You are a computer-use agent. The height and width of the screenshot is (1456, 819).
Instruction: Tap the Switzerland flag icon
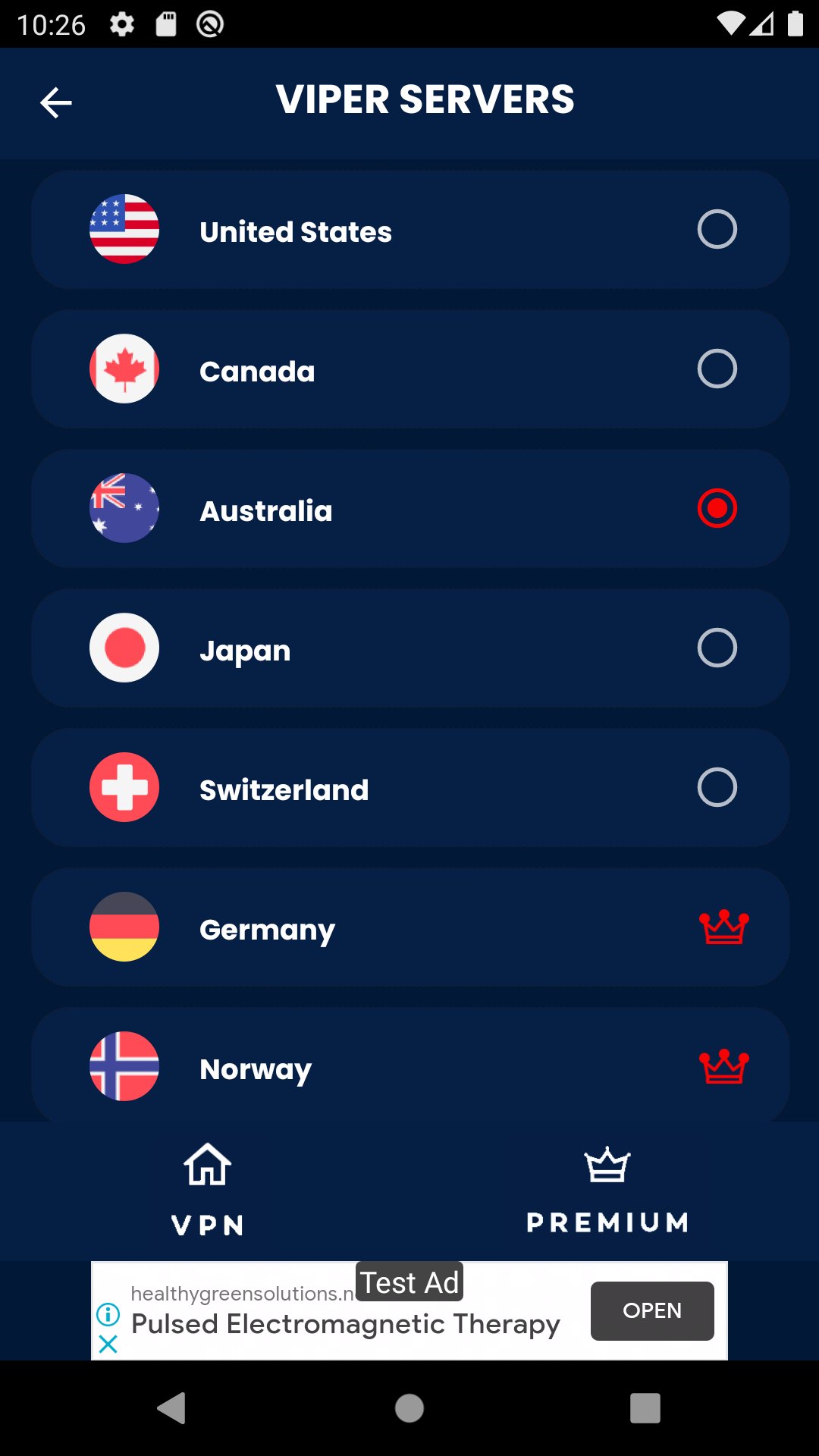(124, 788)
